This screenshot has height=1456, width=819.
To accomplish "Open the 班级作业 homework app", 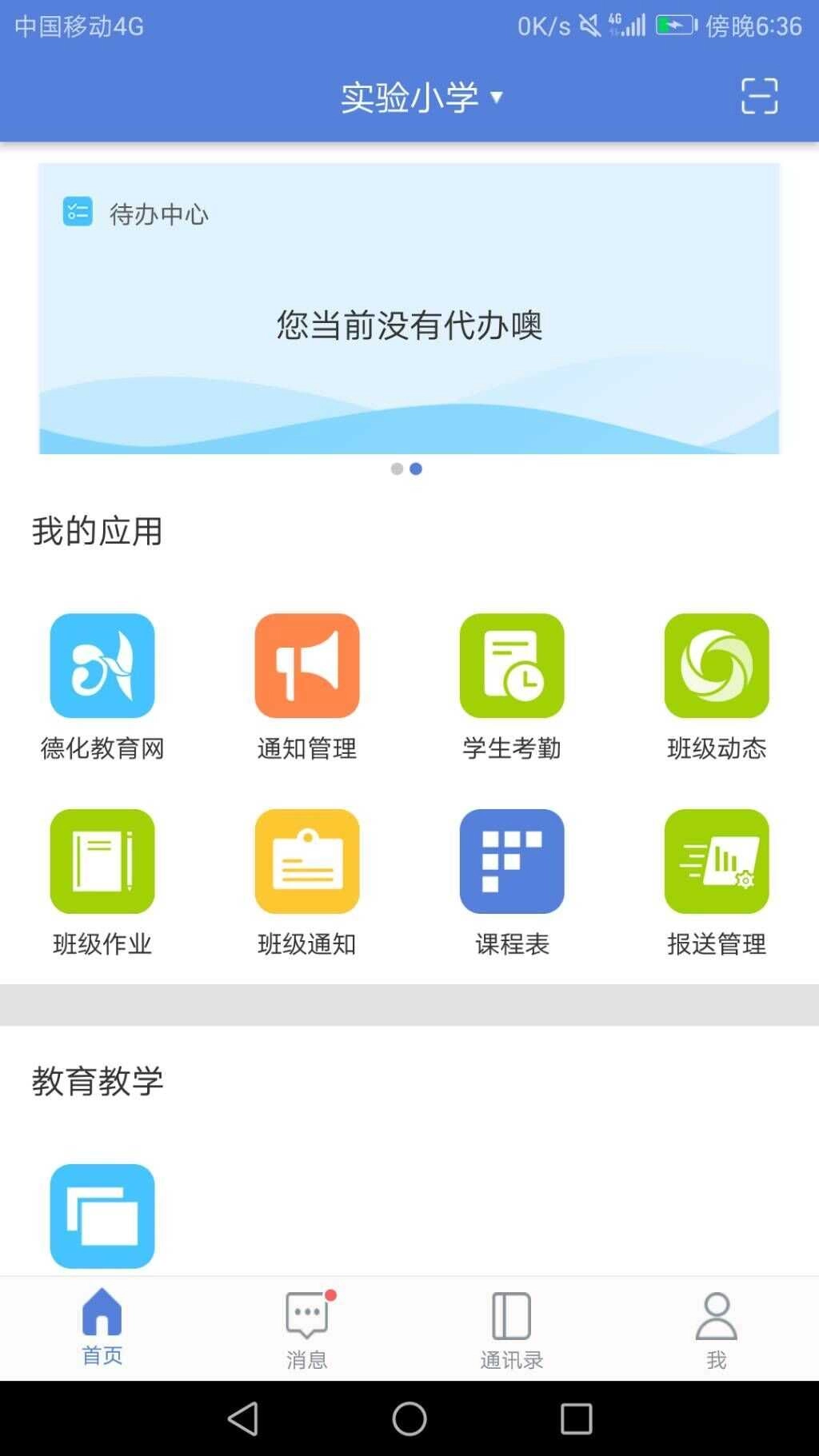I will pyautogui.click(x=102, y=861).
